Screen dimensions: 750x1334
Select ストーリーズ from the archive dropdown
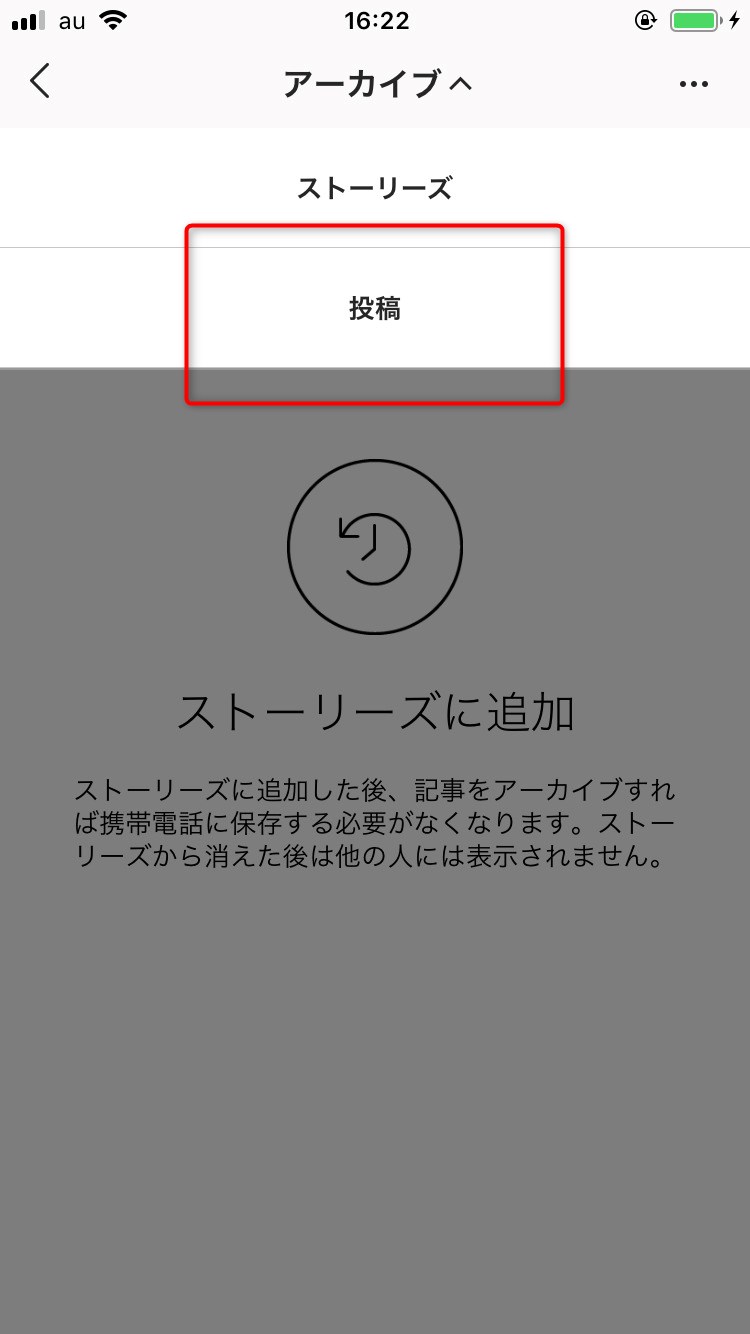pyautogui.click(x=375, y=188)
